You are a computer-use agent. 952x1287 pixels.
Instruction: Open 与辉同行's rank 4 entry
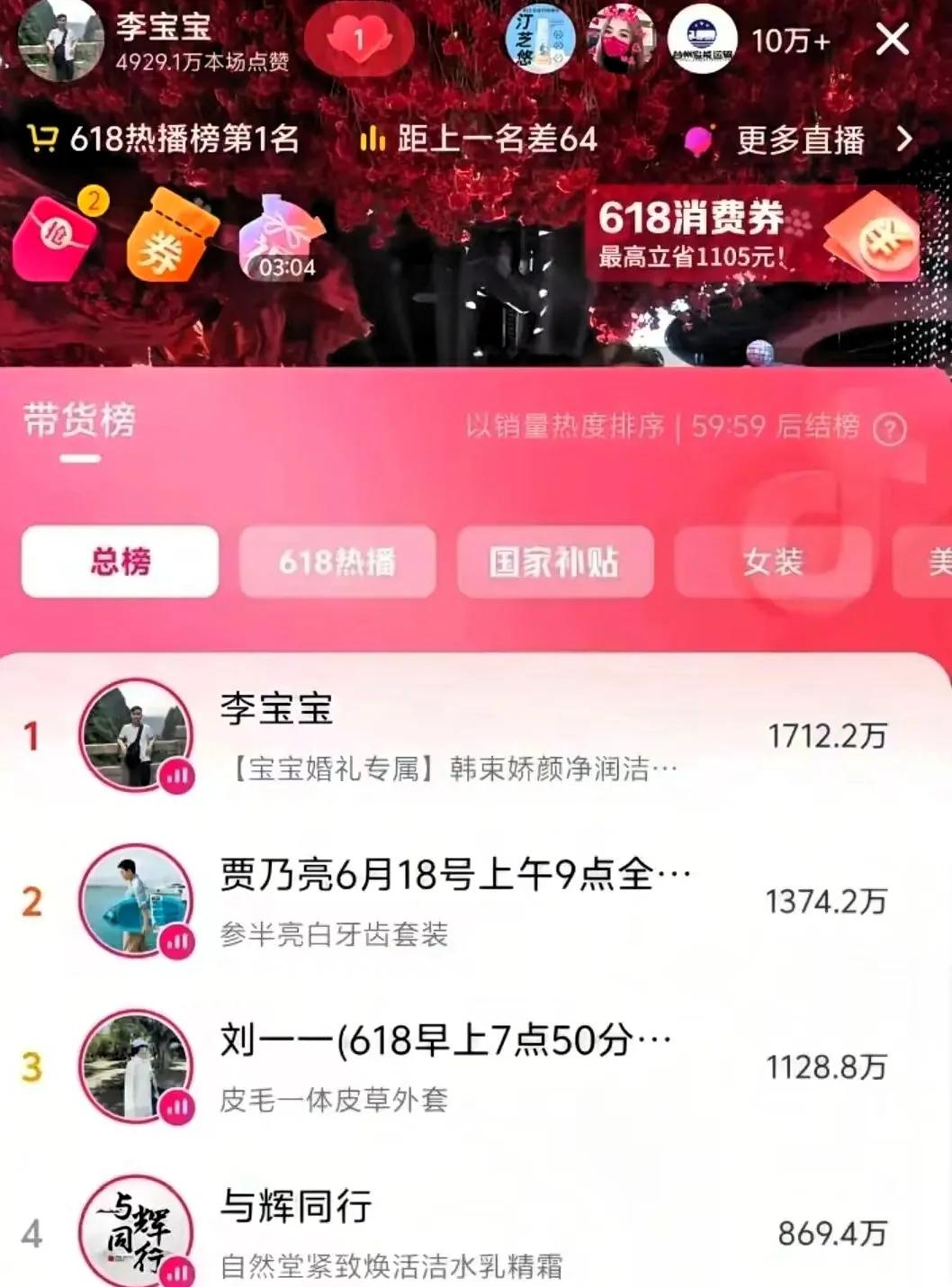450,1231
